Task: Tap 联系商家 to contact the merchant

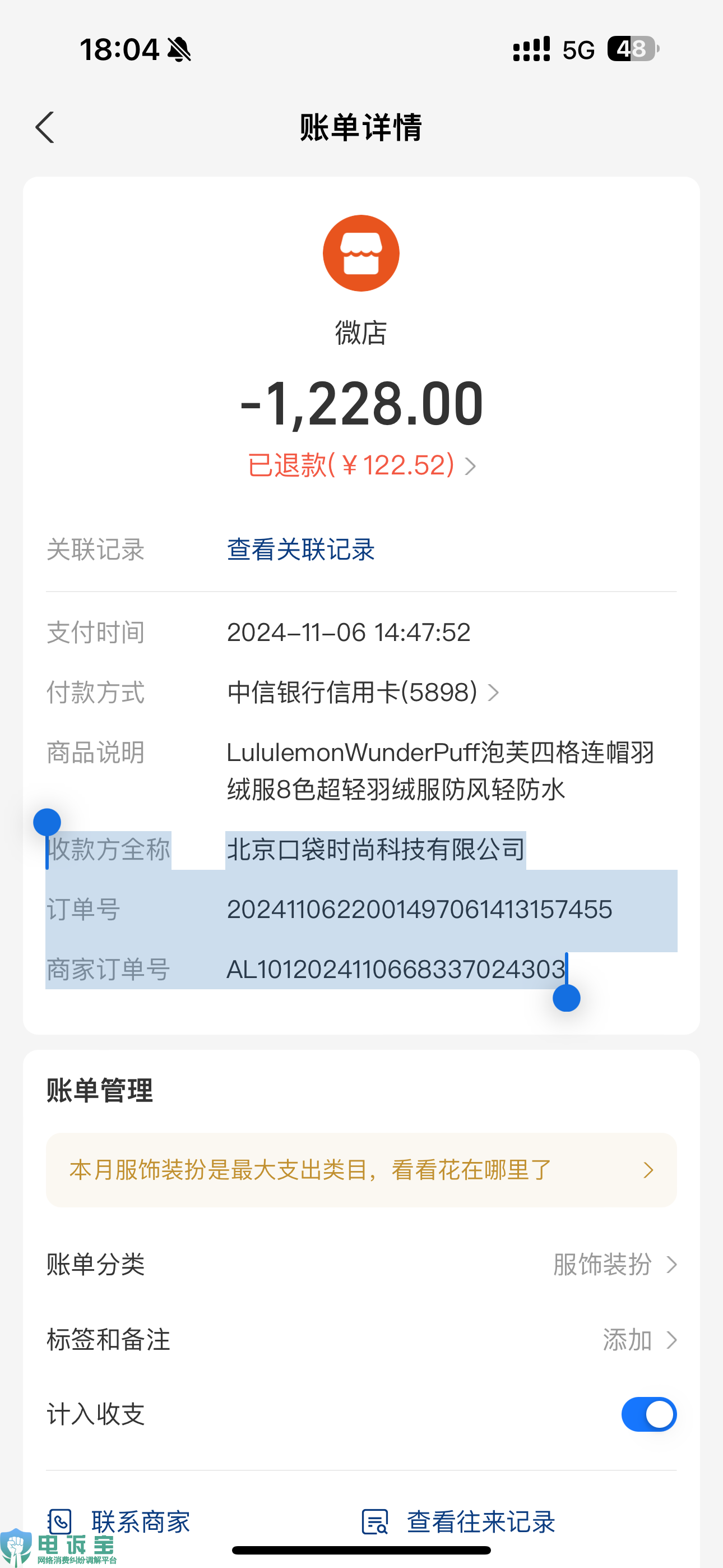Action: tap(120, 1522)
